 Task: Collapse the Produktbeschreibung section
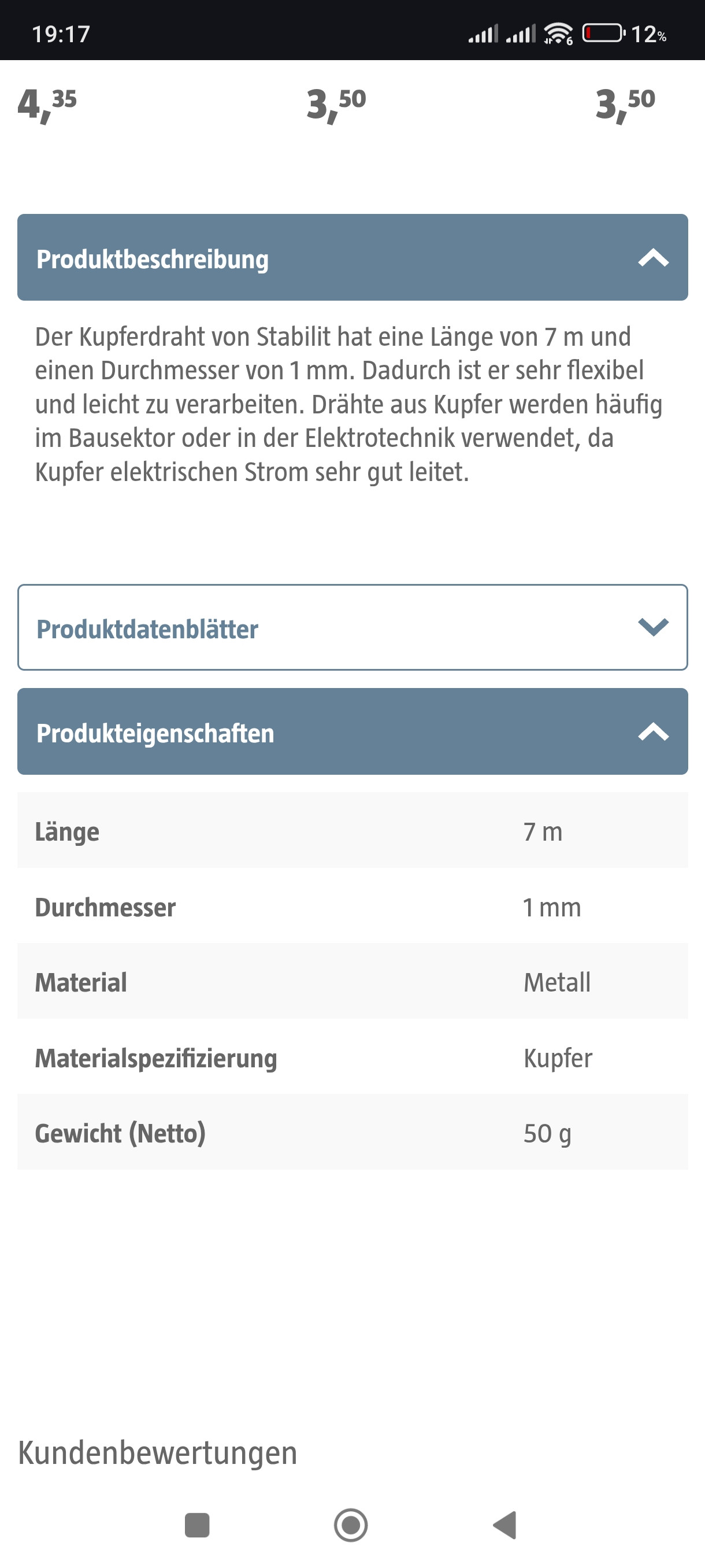(652, 258)
